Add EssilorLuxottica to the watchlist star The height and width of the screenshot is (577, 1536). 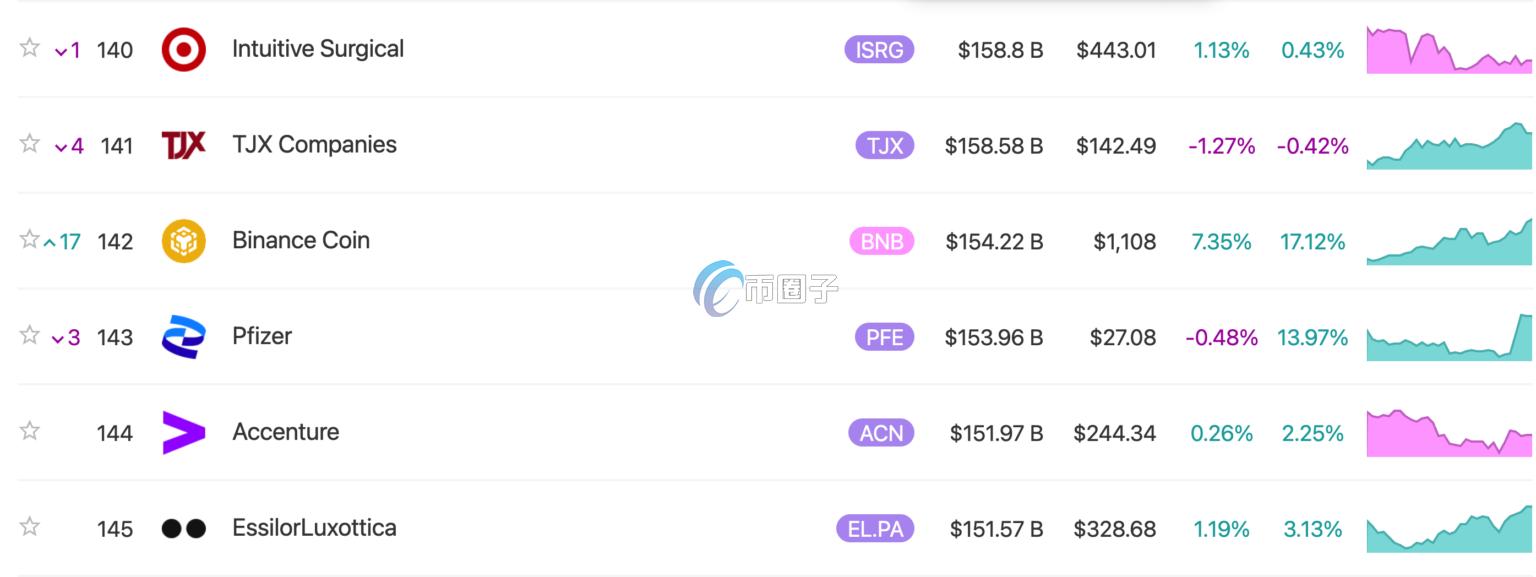point(30,526)
